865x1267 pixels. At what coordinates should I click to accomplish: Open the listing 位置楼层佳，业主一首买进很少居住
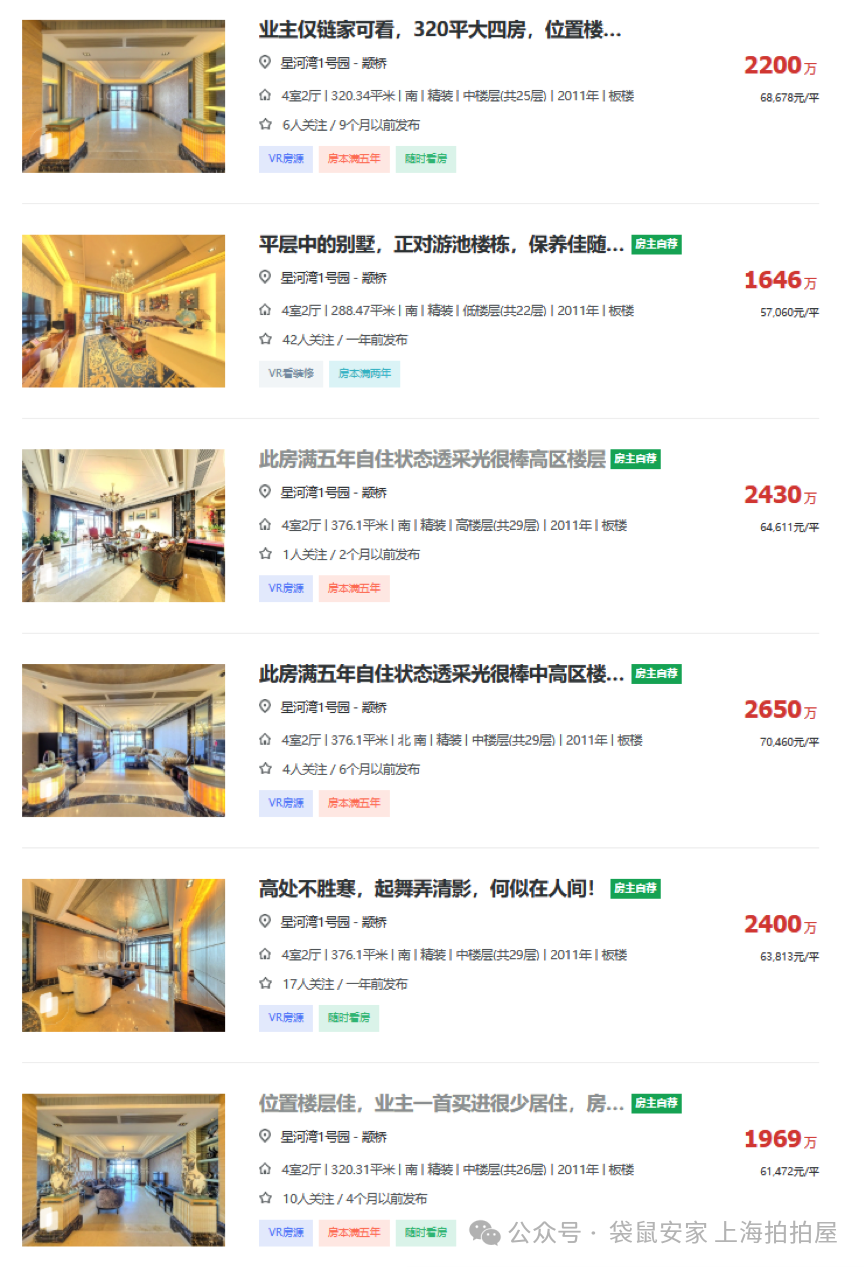[441, 1103]
